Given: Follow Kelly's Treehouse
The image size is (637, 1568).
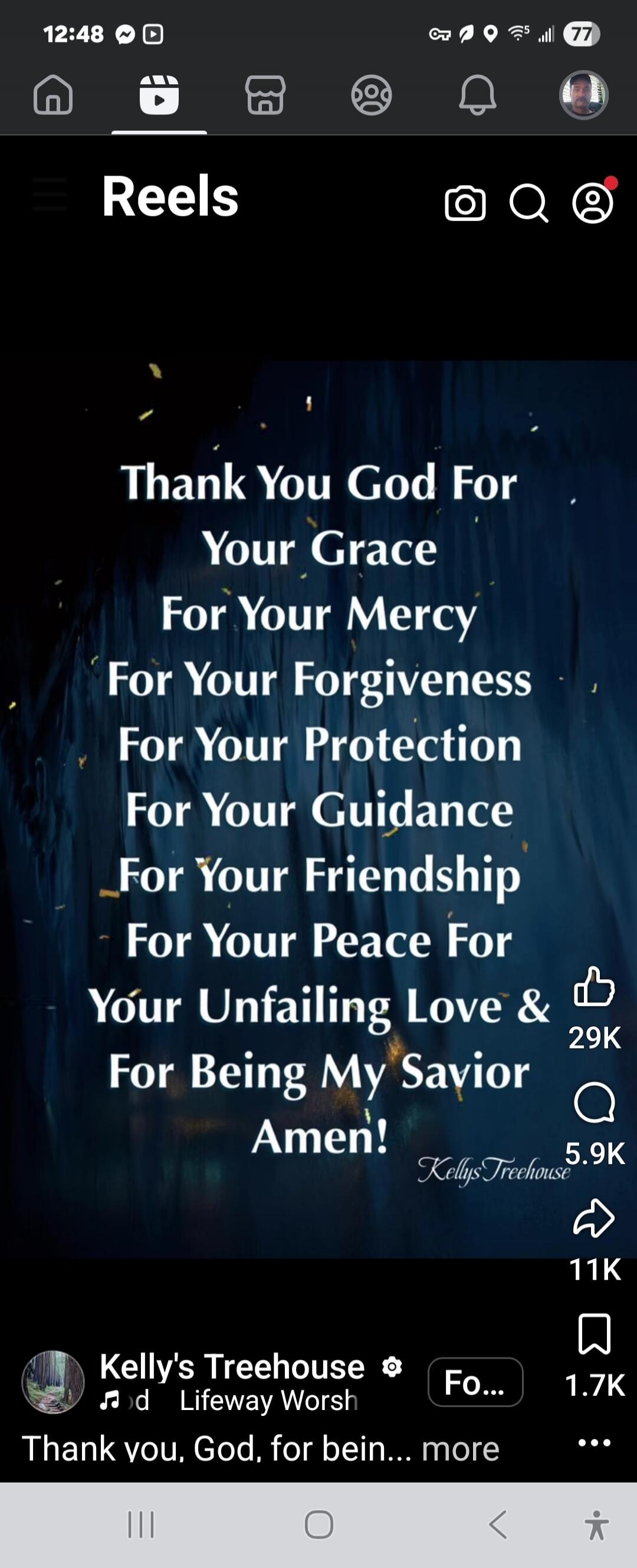Looking at the screenshot, I should 477,1383.
